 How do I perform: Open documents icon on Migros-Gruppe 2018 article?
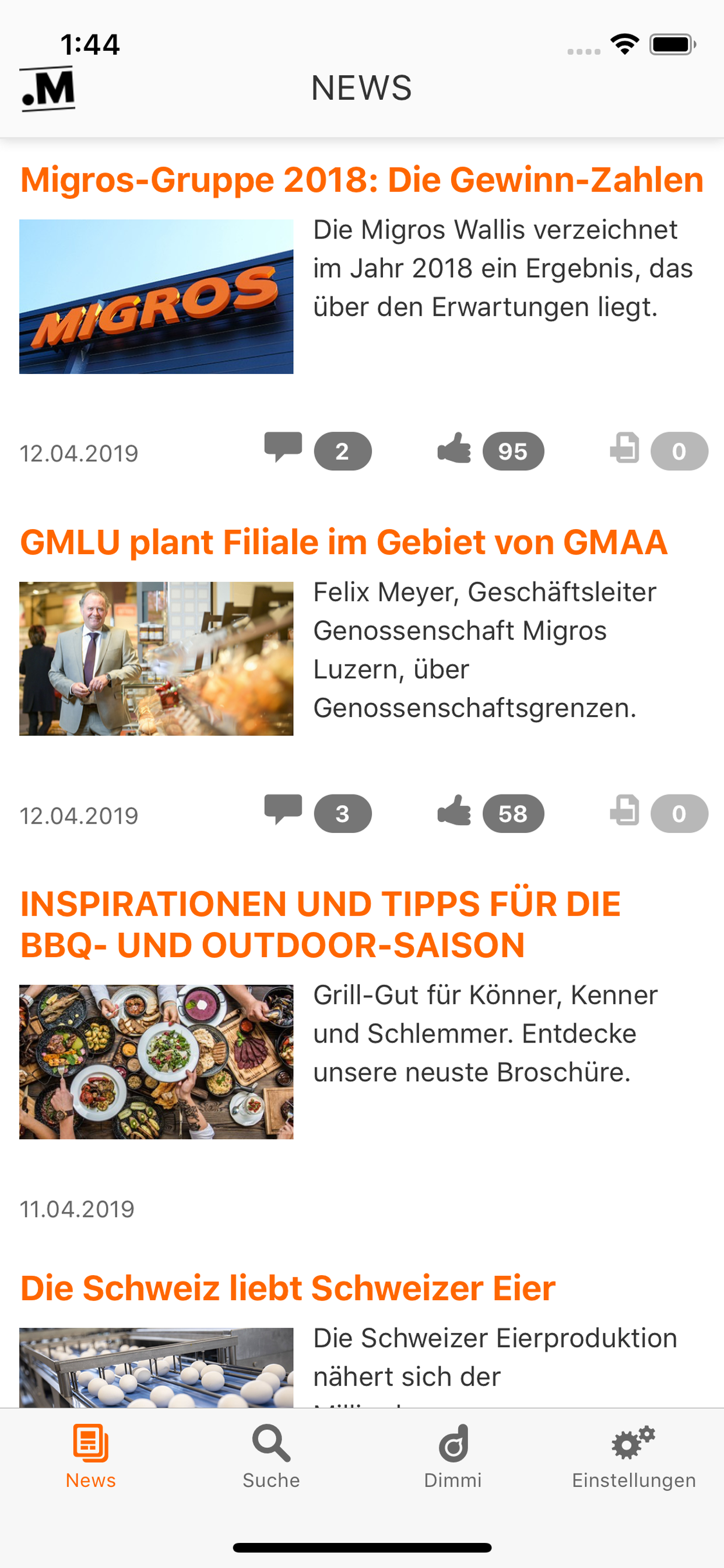click(625, 449)
